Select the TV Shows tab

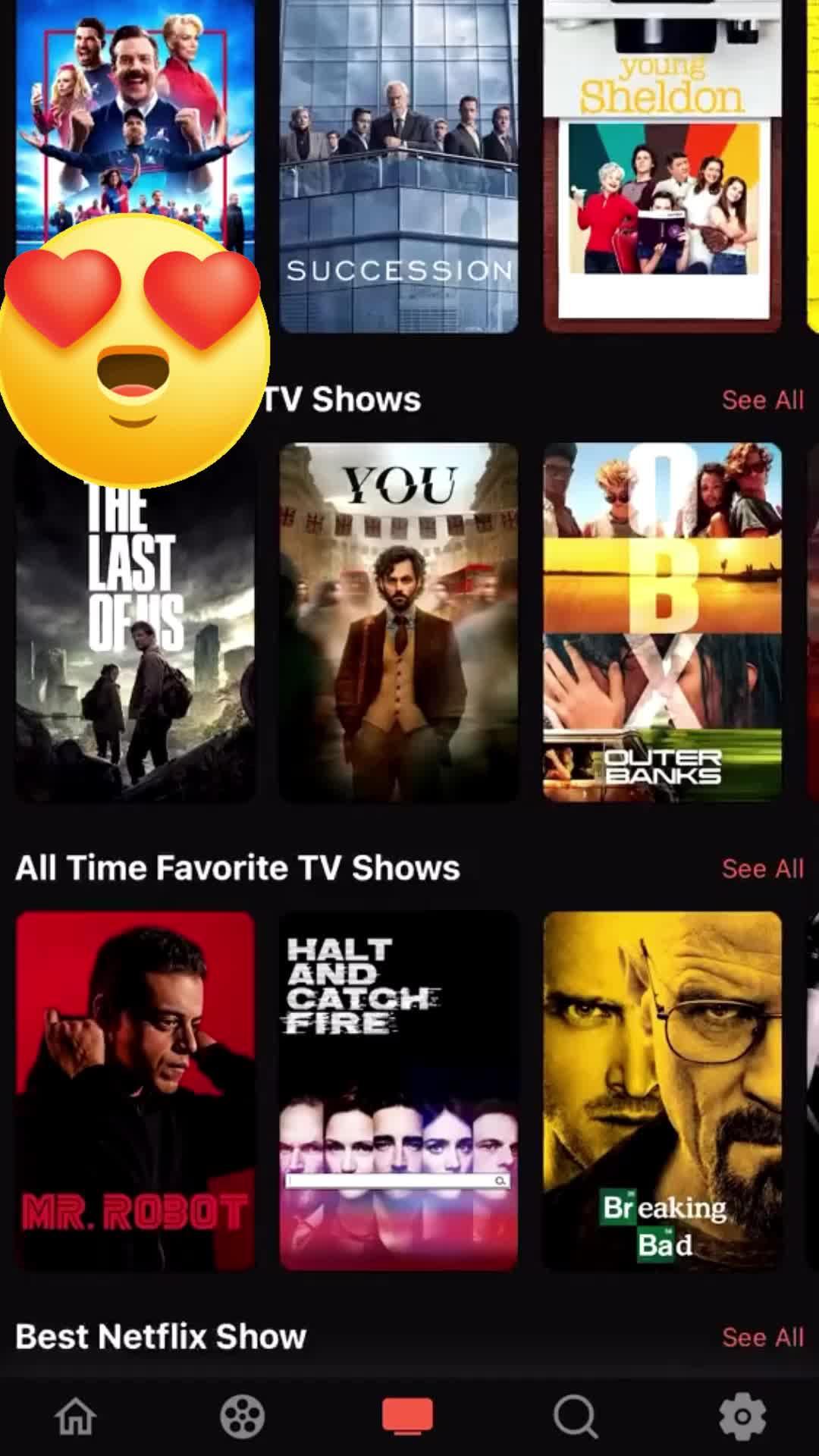click(408, 1416)
